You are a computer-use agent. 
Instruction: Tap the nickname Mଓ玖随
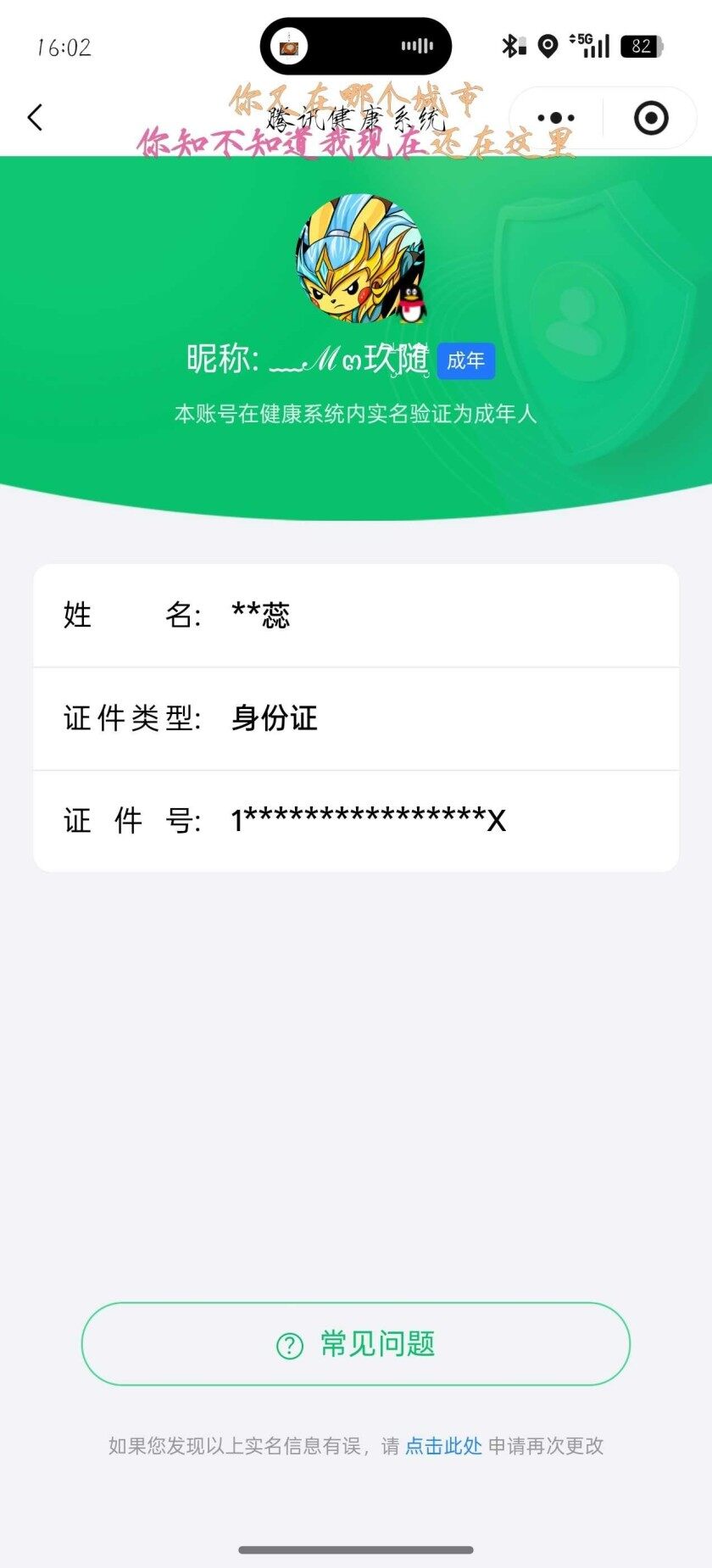(356, 360)
